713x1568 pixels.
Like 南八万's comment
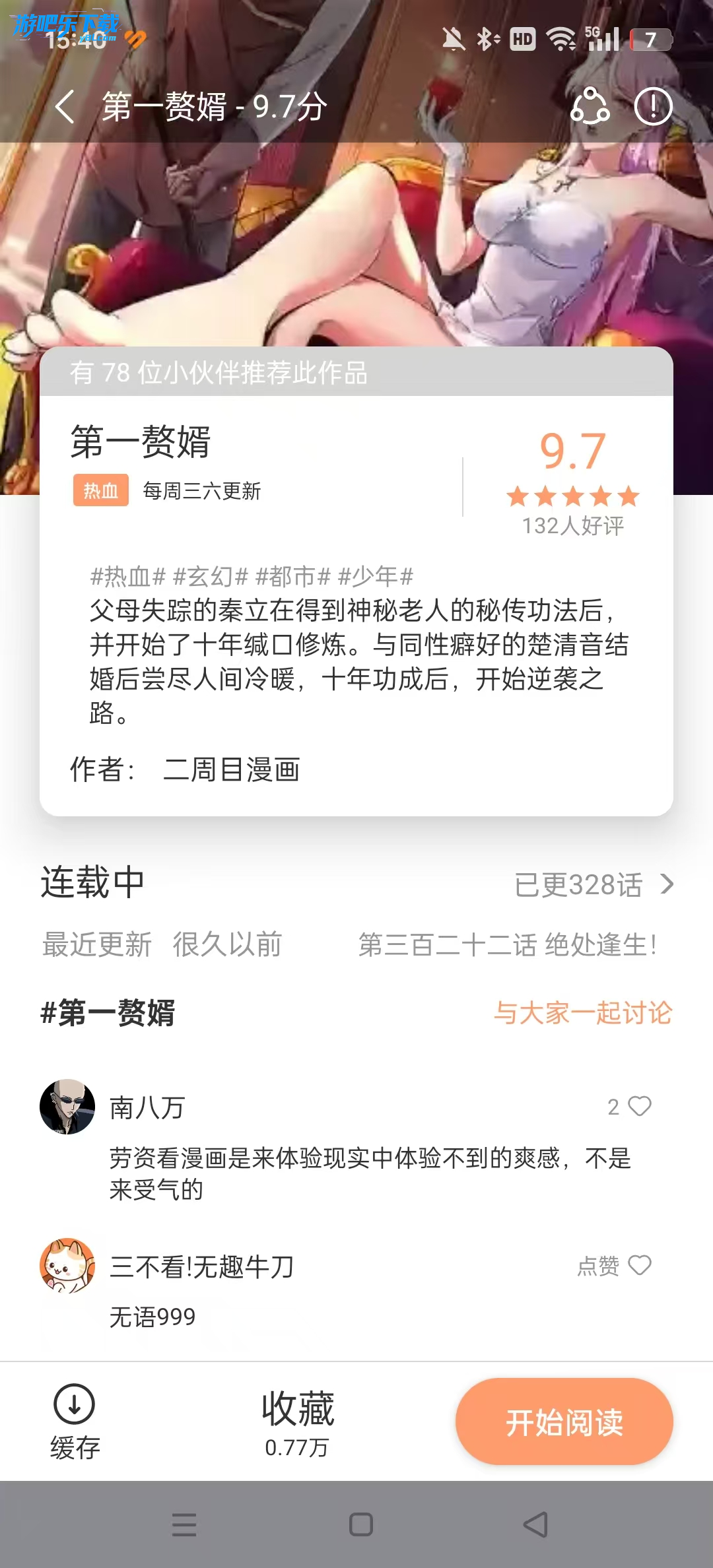pos(638,1106)
